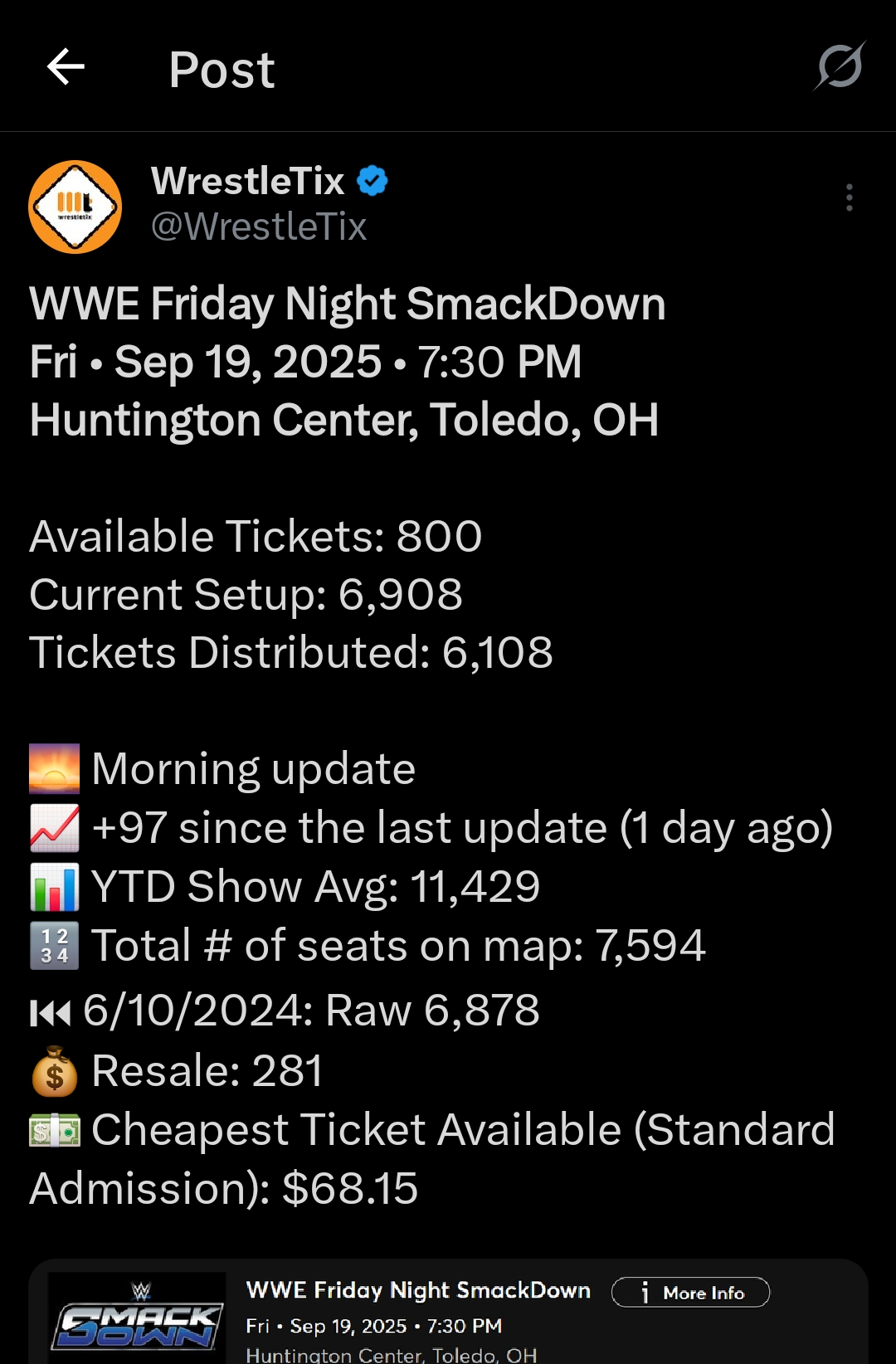
Task: Open the WrestleTix account name
Action: pos(247,181)
